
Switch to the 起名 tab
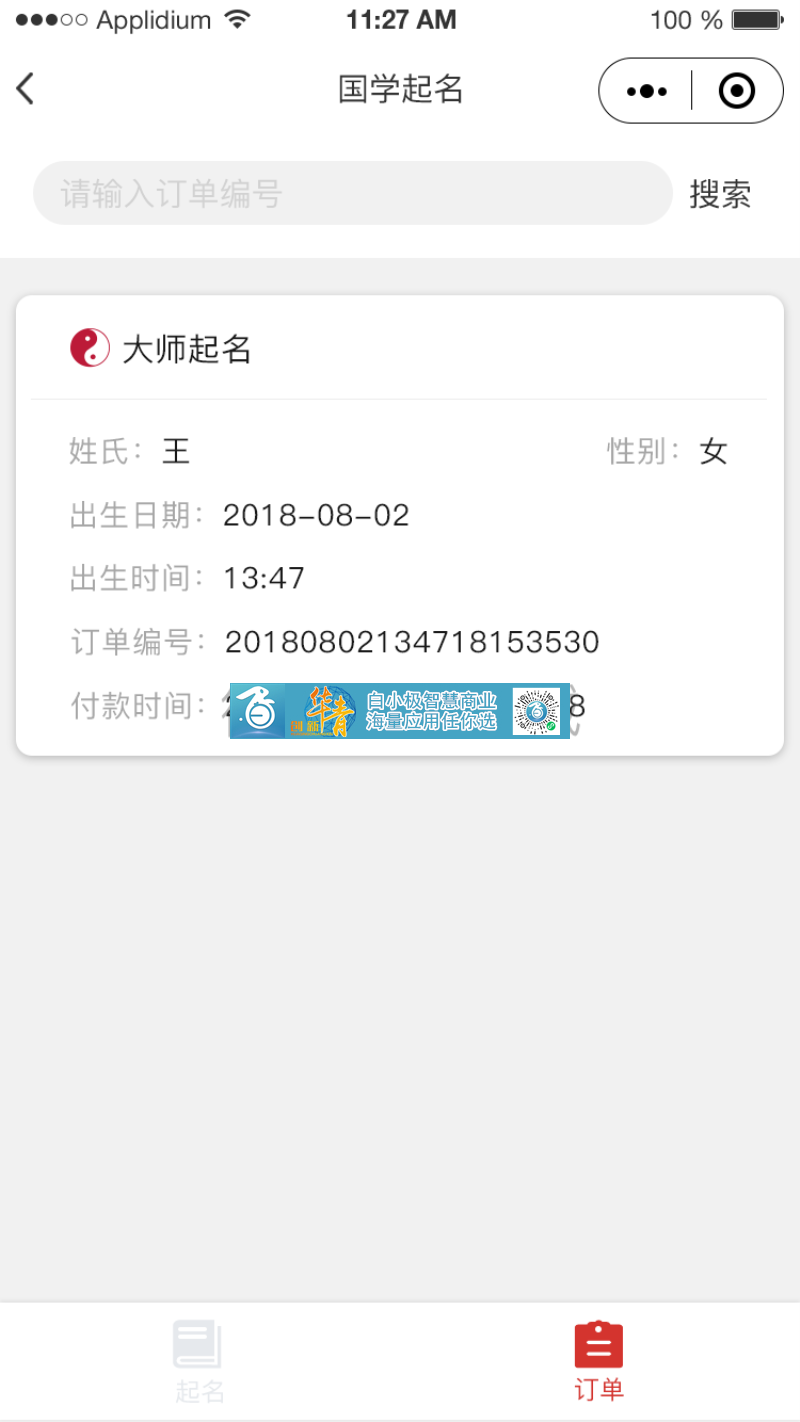coord(199,1362)
